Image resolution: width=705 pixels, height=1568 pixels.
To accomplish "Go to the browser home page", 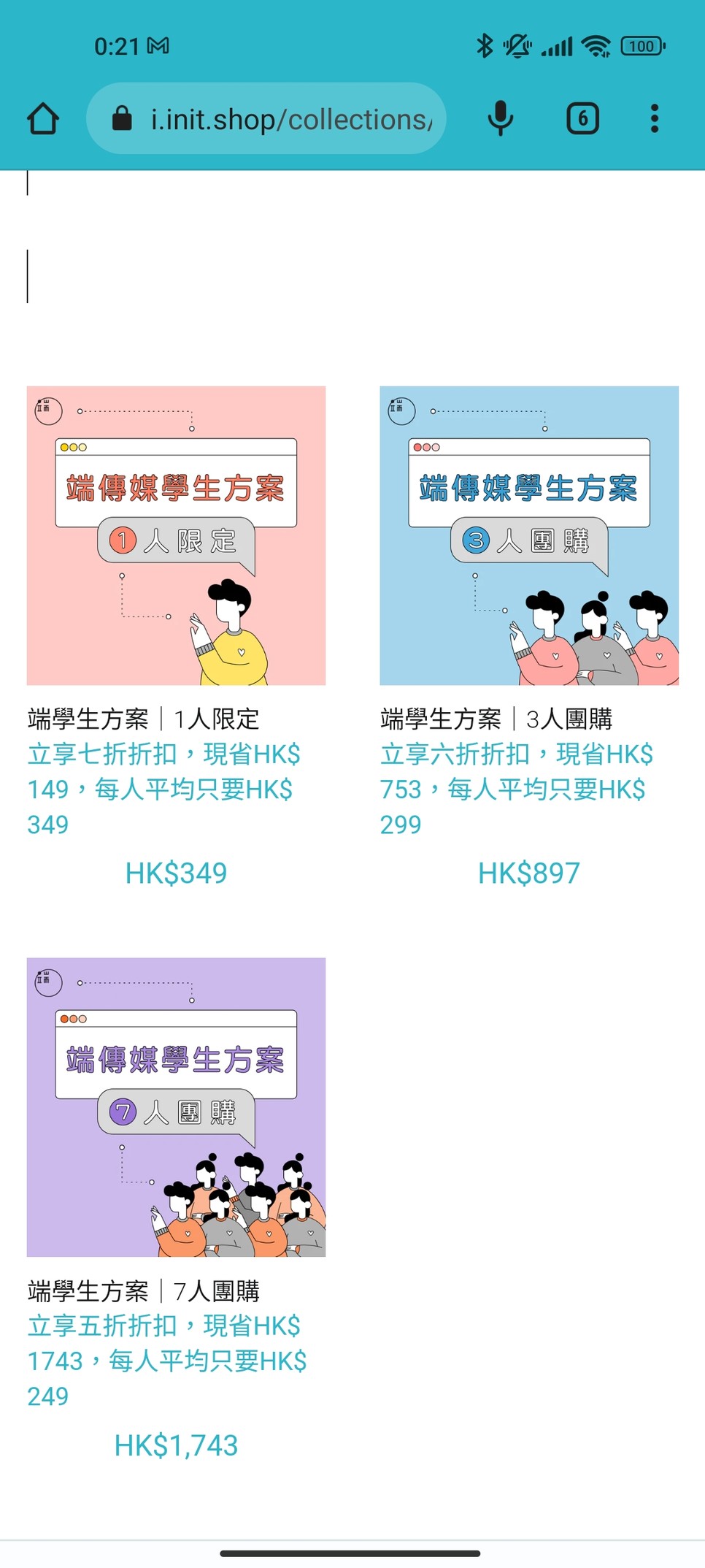I will [x=43, y=118].
